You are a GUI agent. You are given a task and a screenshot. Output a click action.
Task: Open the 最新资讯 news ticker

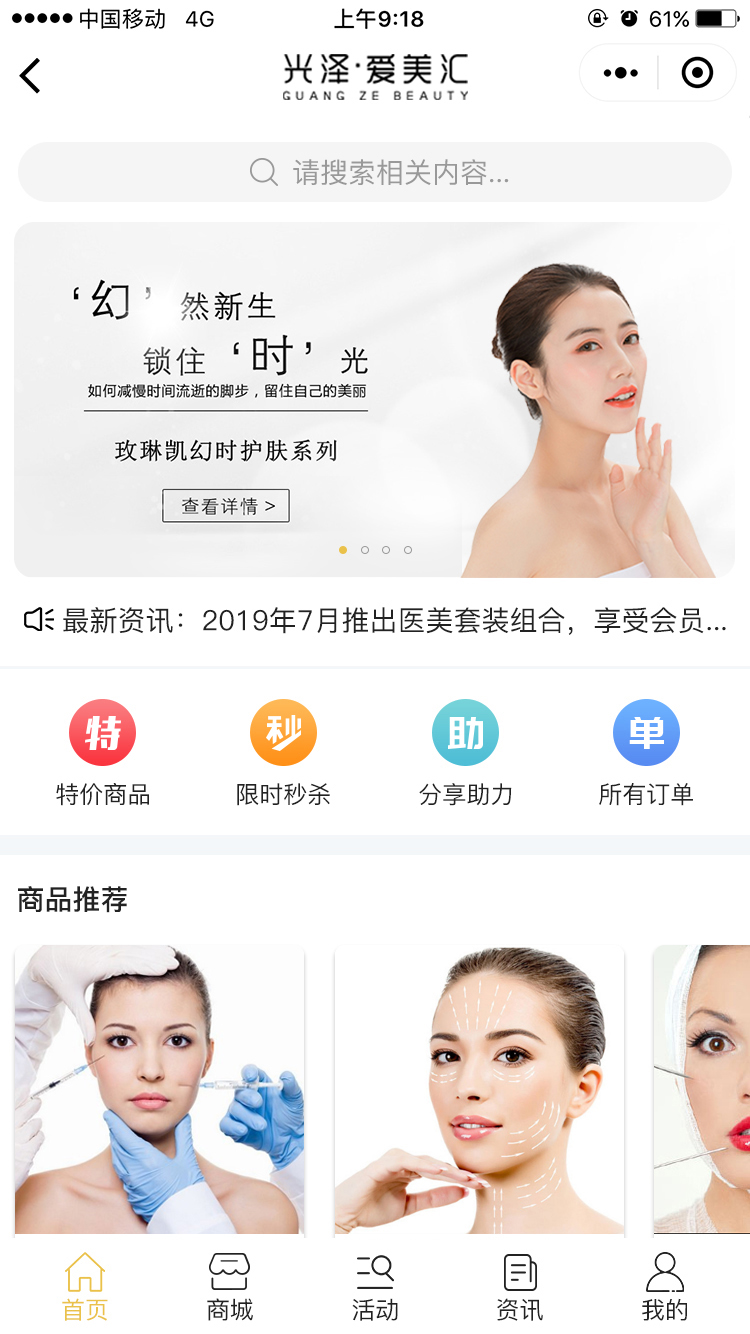pos(375,620)
